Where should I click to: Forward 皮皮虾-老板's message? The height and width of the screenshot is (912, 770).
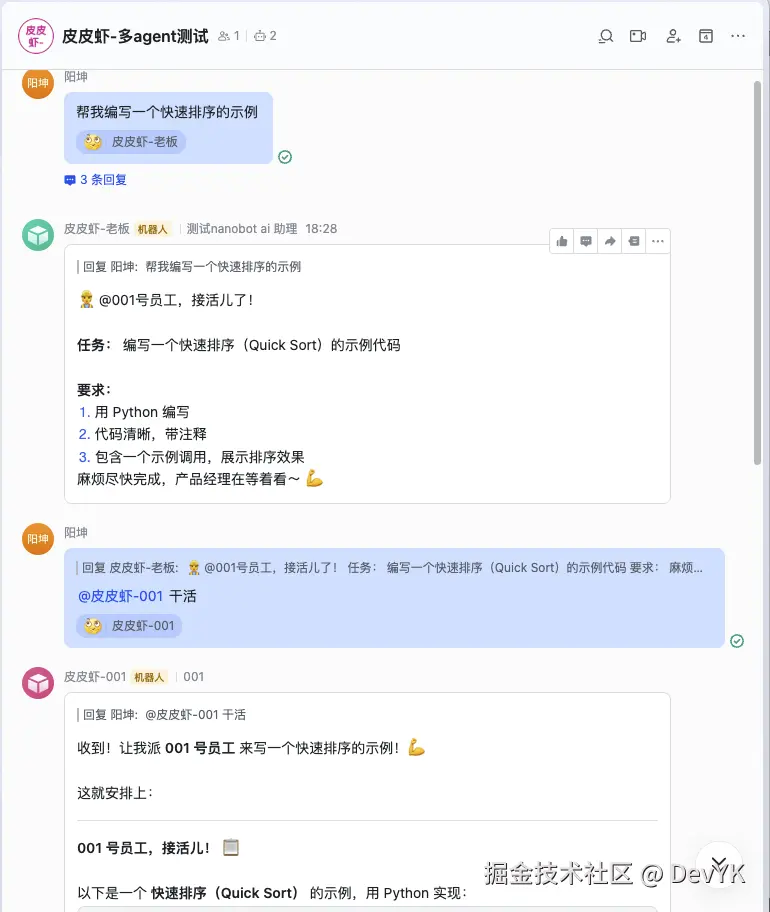point(610,241)
